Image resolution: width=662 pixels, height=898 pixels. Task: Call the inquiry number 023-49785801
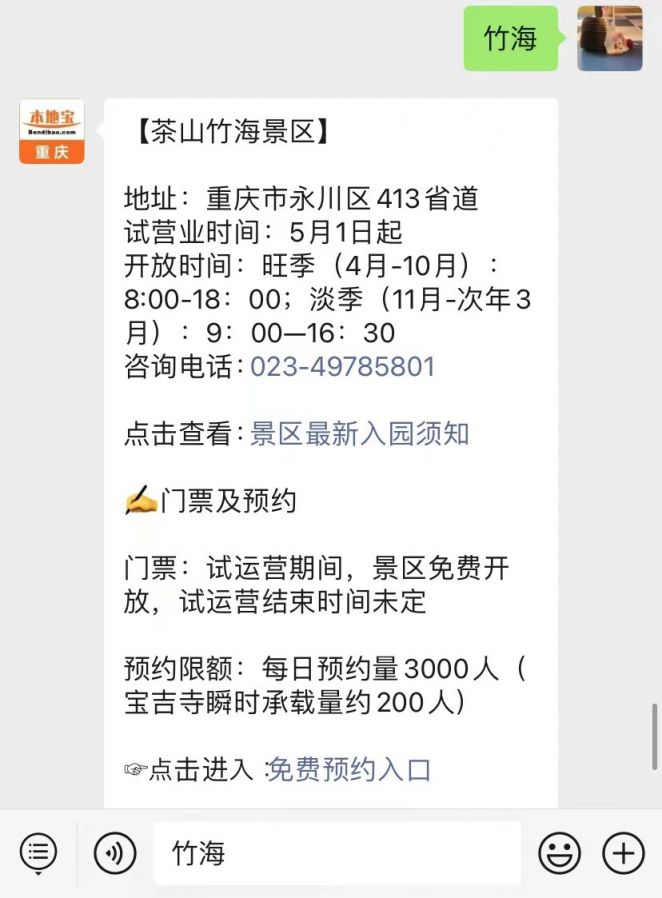pos(342,366)
